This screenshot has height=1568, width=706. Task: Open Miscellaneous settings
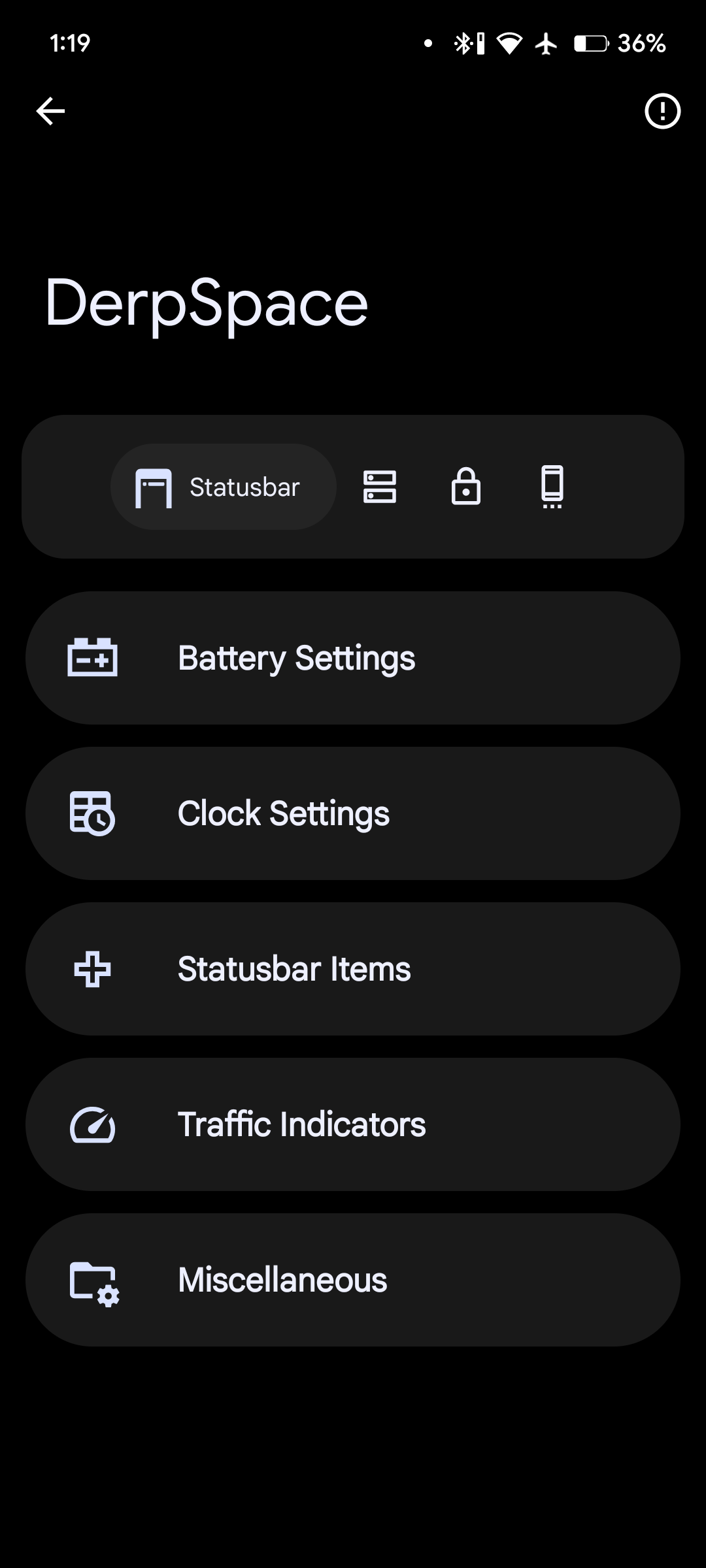coord(353,1280)
